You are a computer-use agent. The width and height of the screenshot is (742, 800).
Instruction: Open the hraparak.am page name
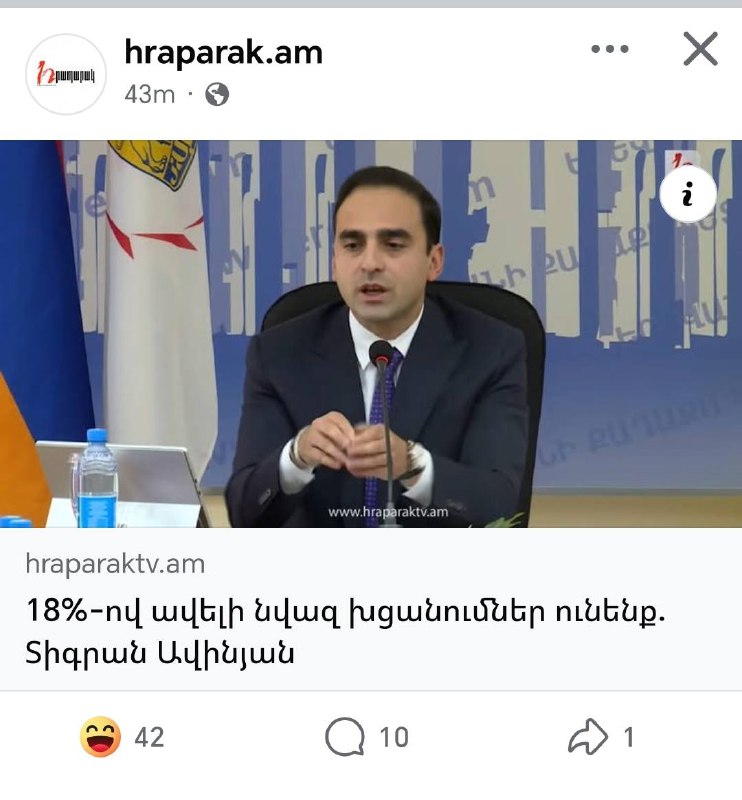[x=223, y=52]
